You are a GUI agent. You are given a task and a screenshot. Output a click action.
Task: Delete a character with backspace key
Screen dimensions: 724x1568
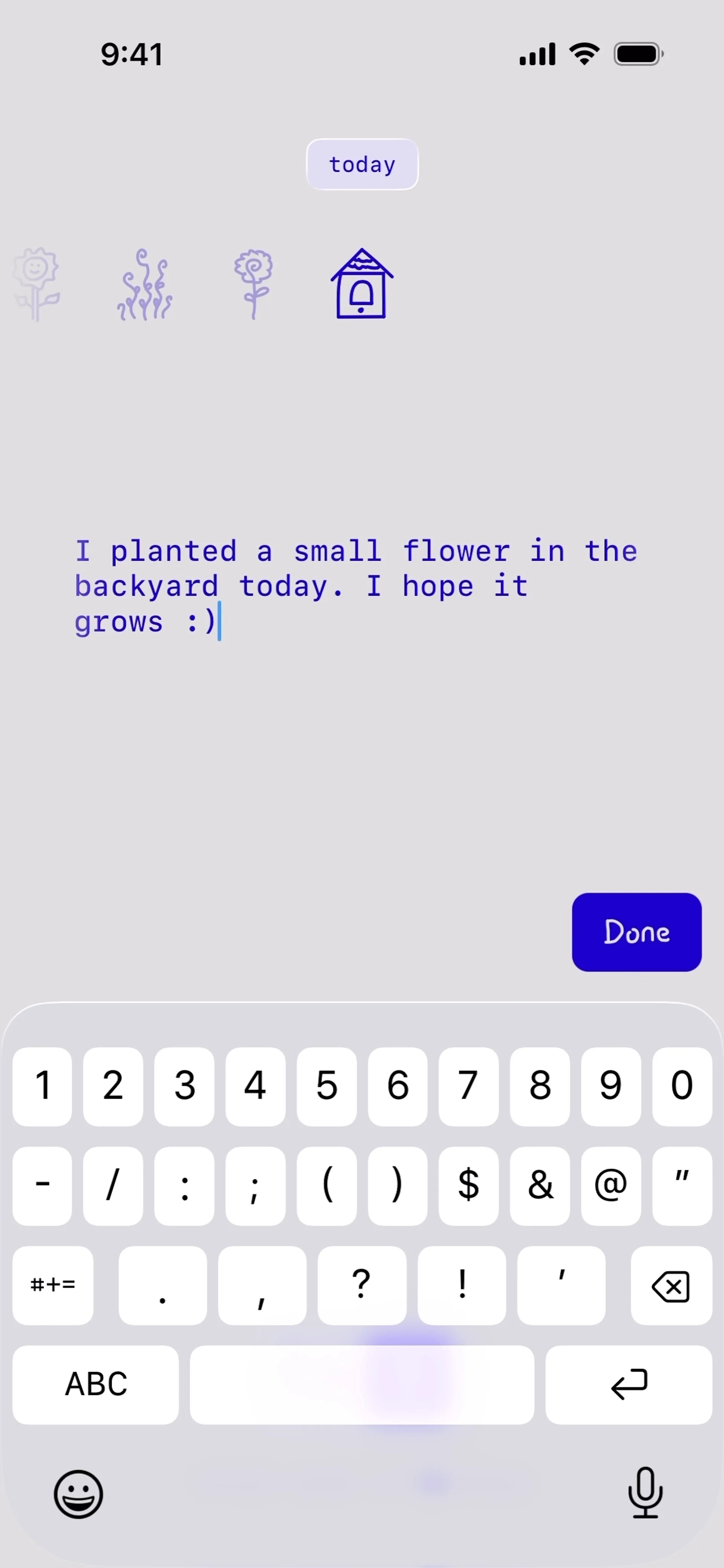click(x=670, y=1285)
